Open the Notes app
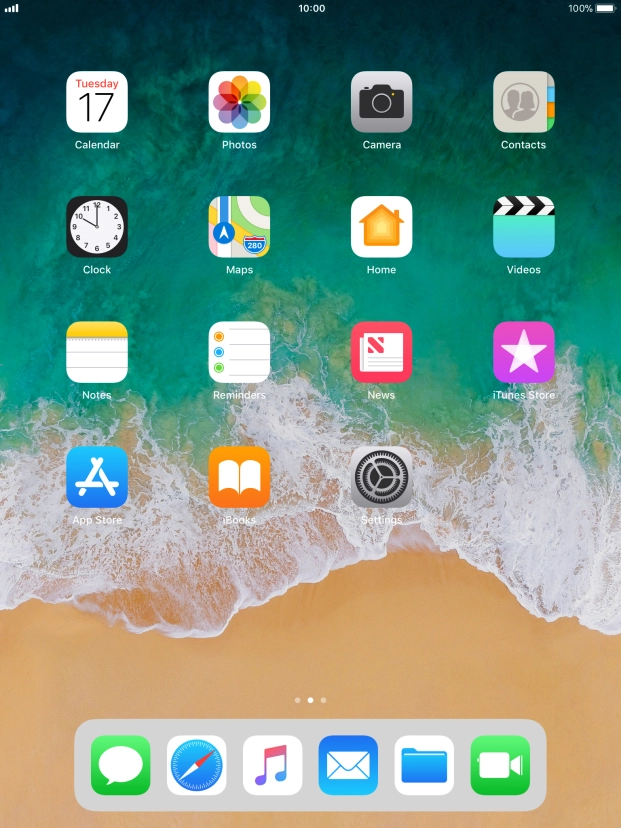 coord(97,352)
